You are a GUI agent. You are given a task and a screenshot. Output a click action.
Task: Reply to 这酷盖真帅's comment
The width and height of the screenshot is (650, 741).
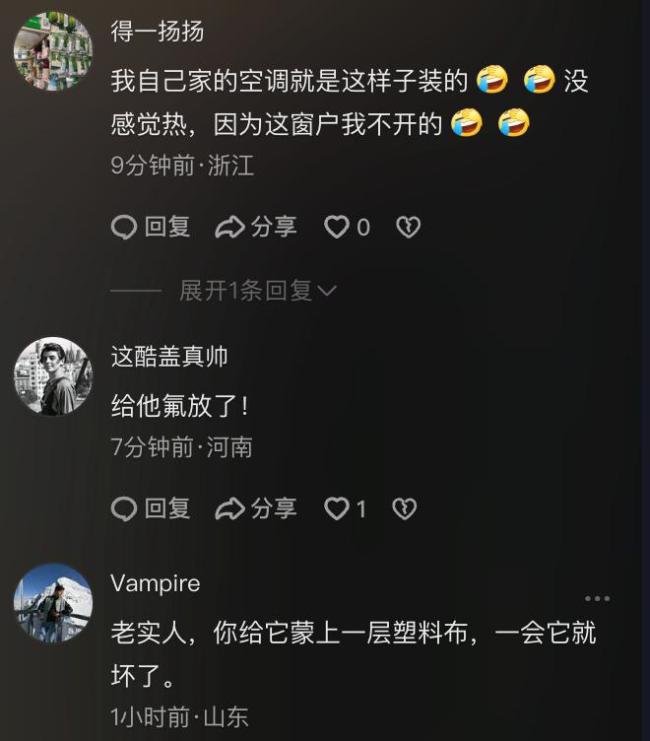[x=151, y=509]
